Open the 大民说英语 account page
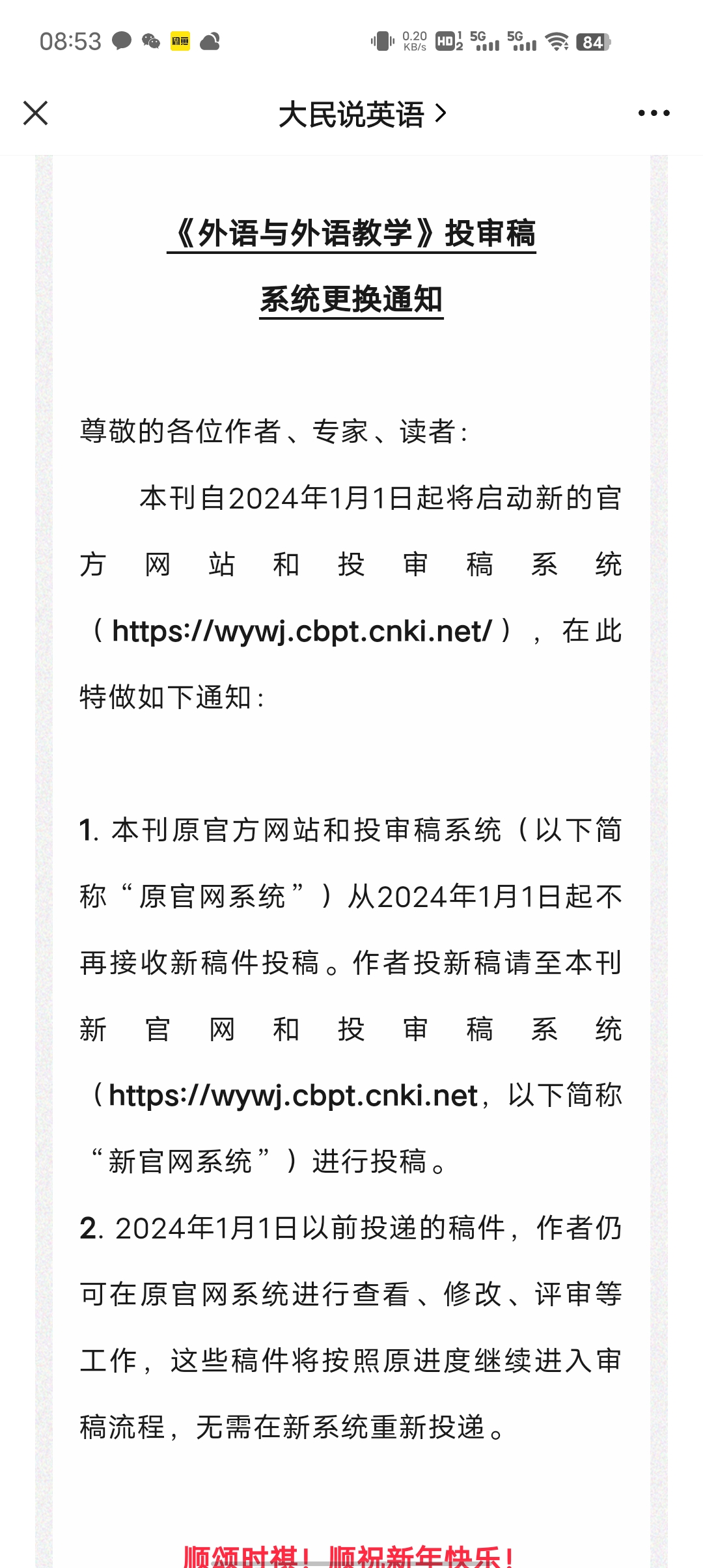 tap(363, 115)
